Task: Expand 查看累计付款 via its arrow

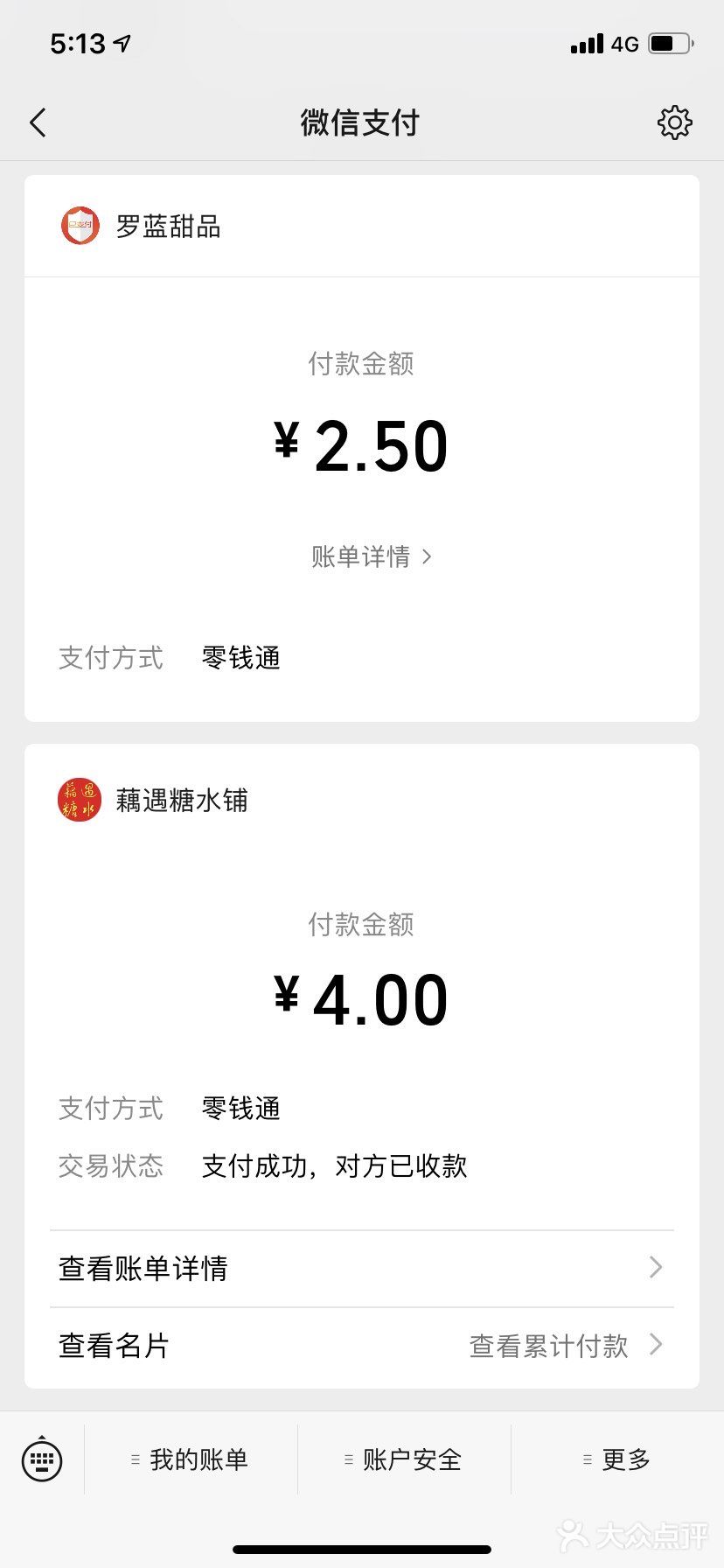Action: (x=656, y=1345)
